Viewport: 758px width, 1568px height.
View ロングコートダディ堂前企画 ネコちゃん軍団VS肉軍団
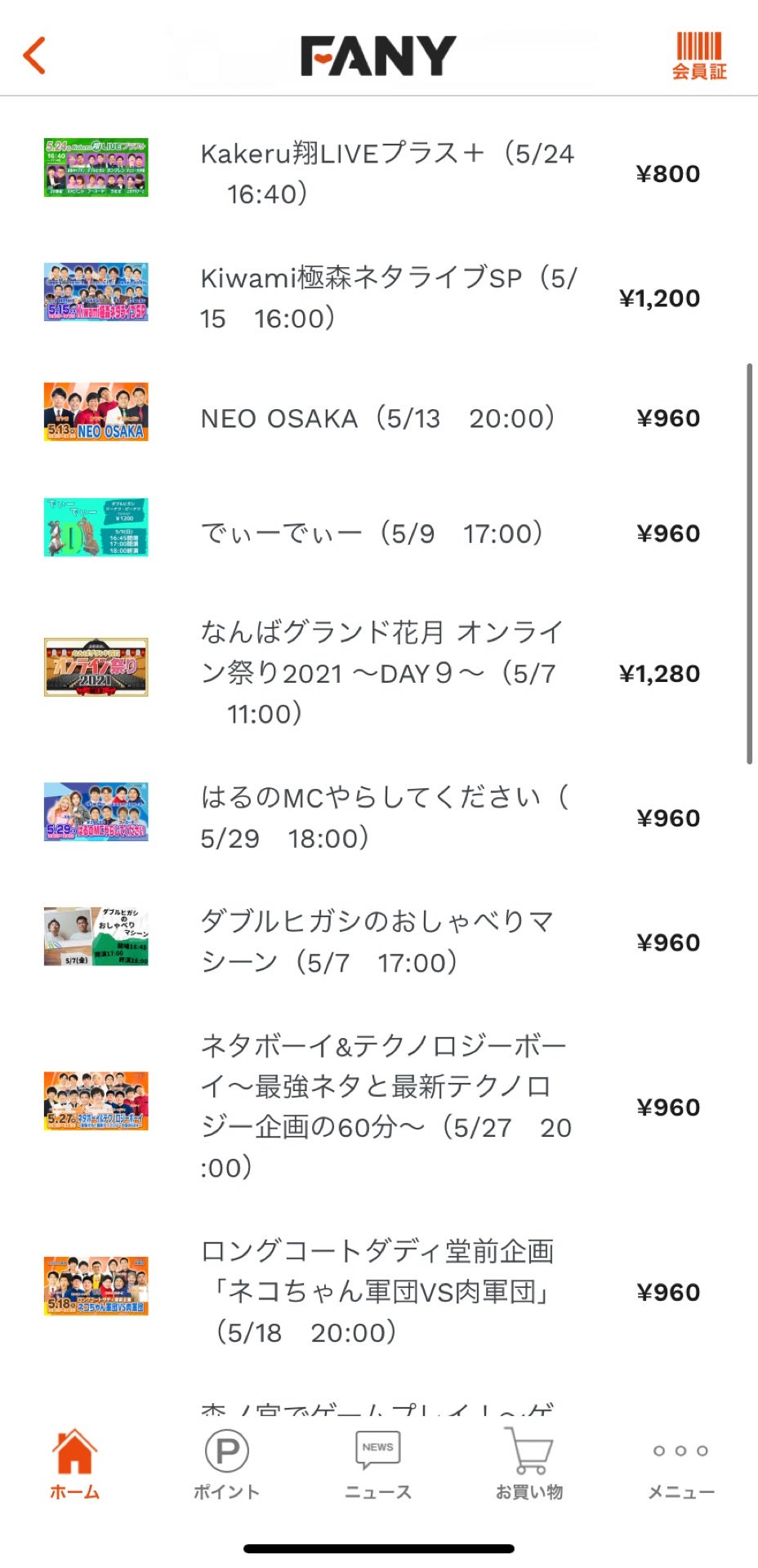[379, 1292]
